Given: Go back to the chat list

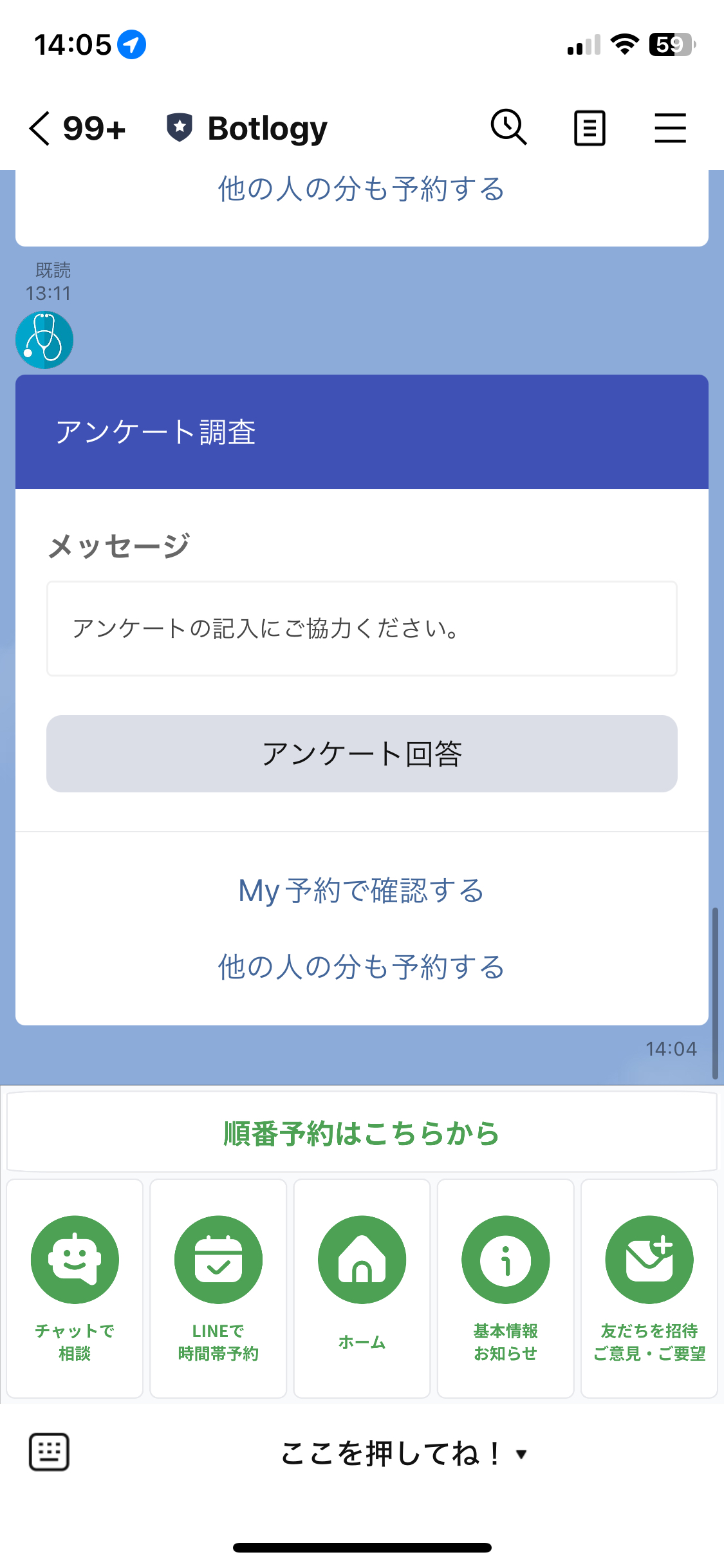Looking at the screenshot, I should (x=40, y=128).
